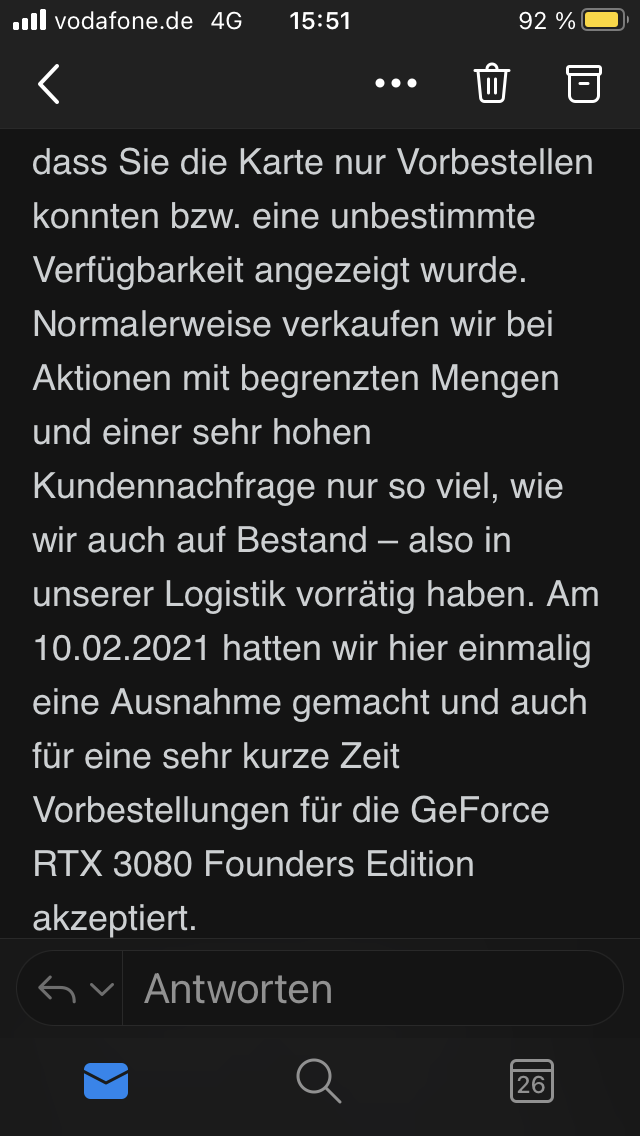The height and width of the screenshot is (1136, 640).
Task: Delete this email with the trash icon
Action: coord(491,84)
